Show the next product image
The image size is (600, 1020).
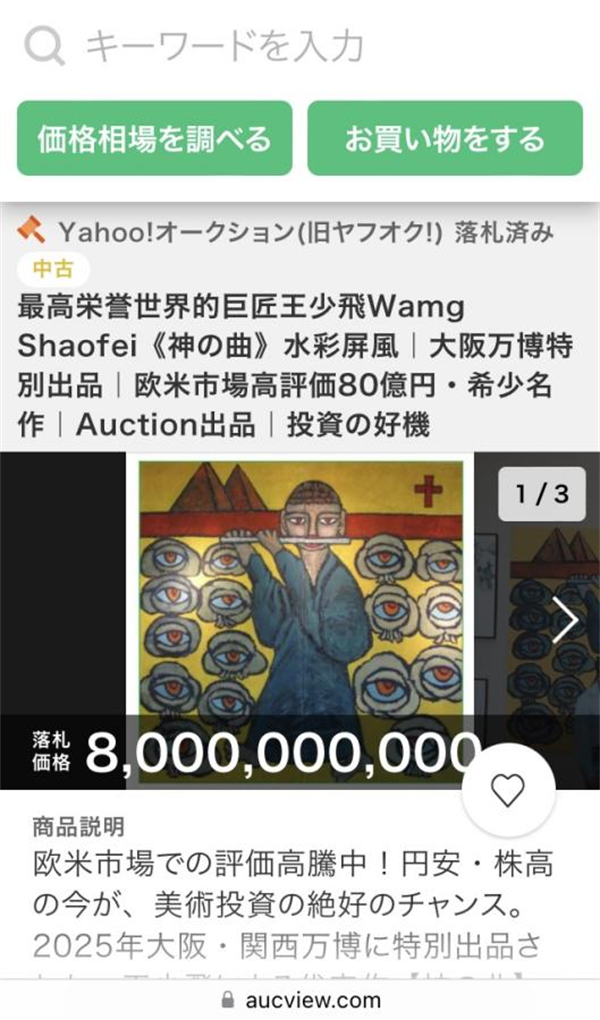pos(564,620)
